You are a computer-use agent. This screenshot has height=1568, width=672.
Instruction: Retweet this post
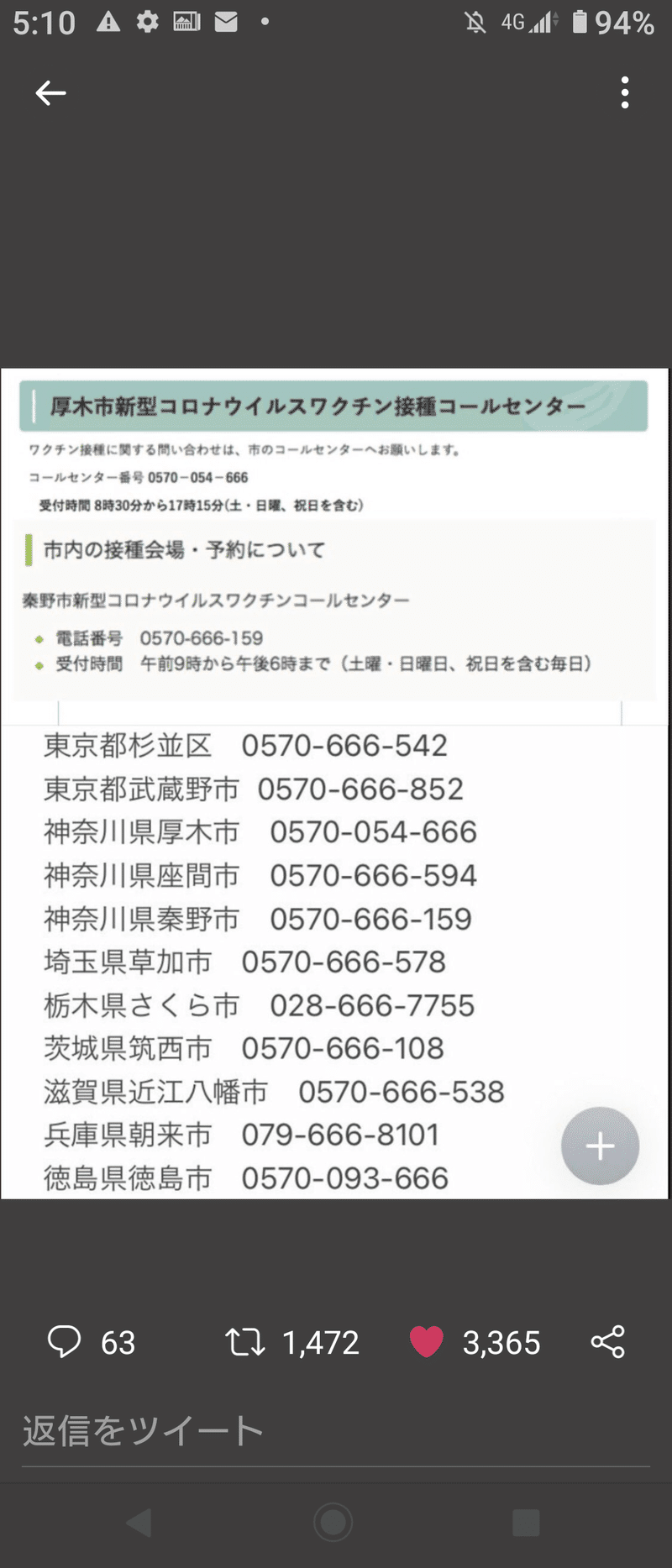[x=245, y=1341]
